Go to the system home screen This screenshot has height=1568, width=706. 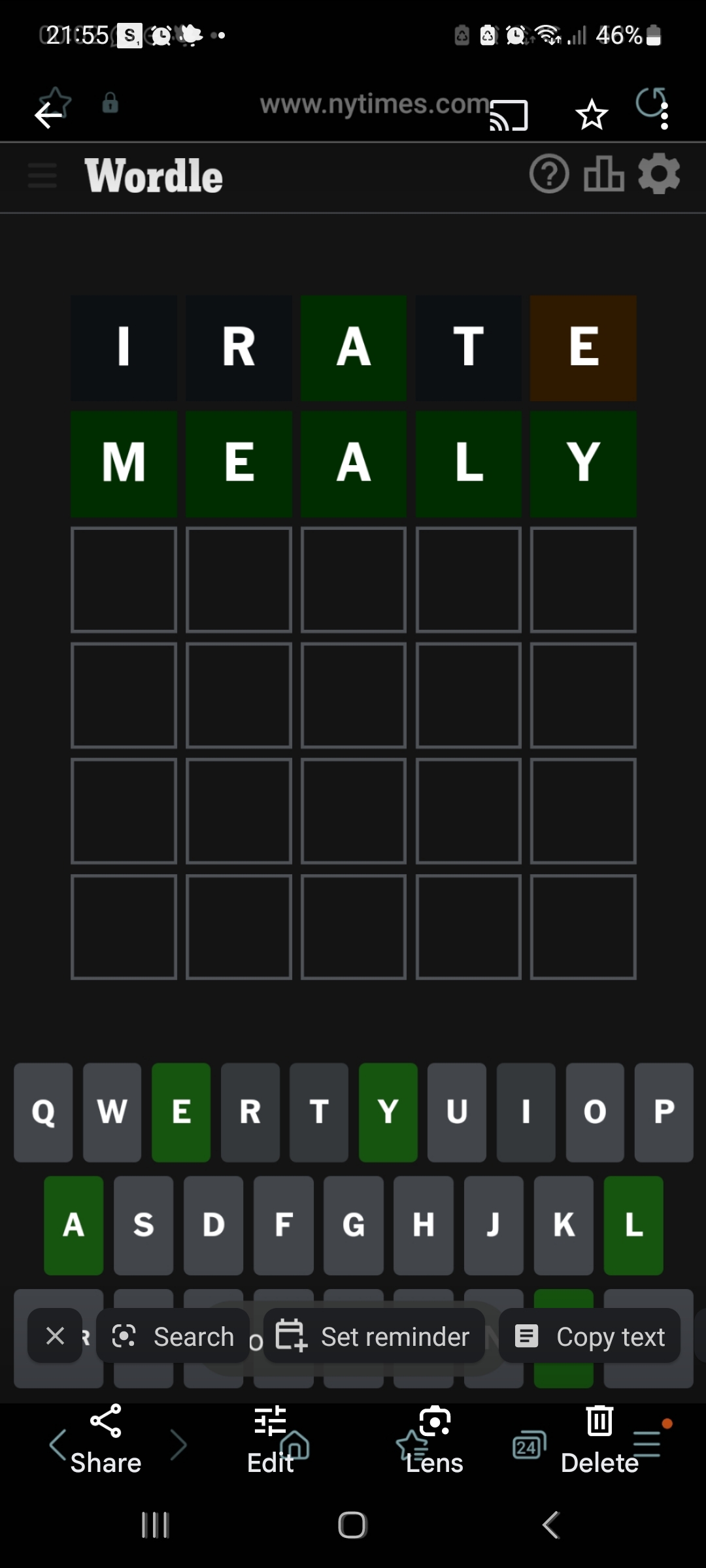pyautogui.click(x=352, y=1526)
